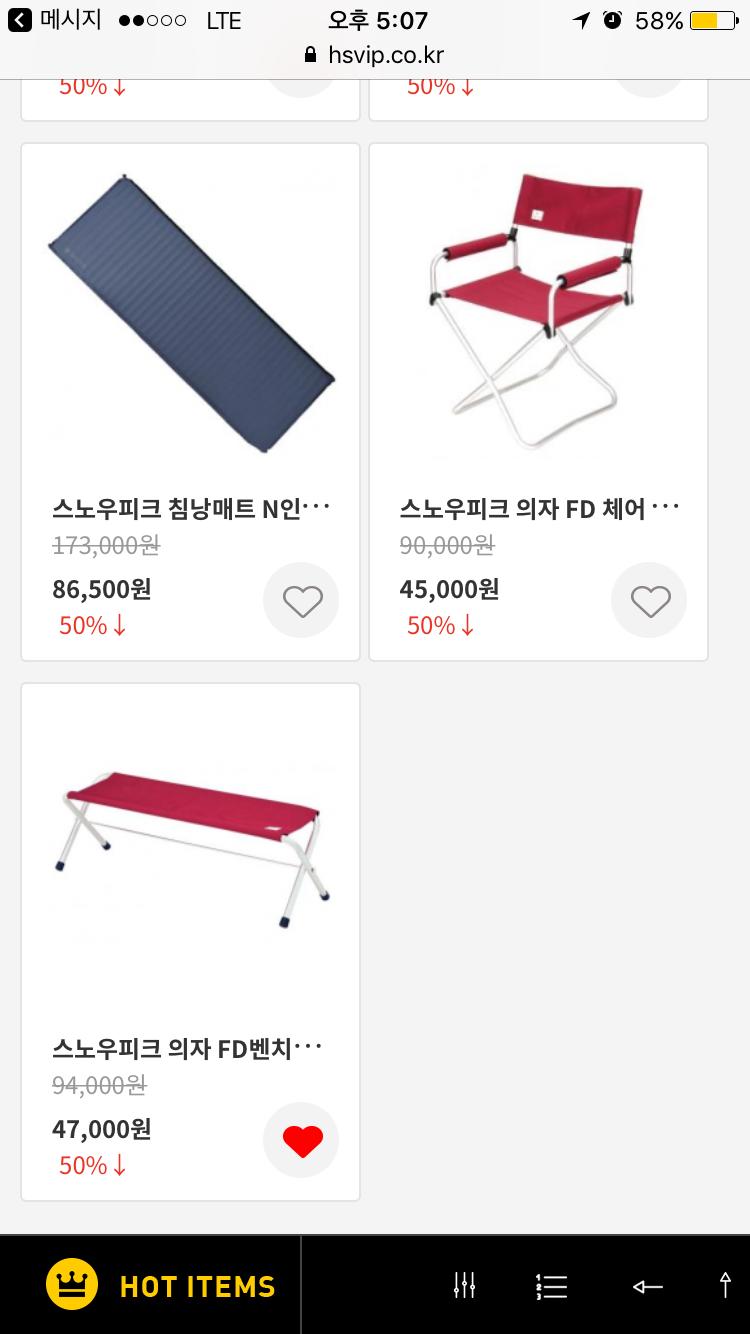Tap the hsvip.co.kr address bar
The width and height of the screenshot is (750, 1334).
(375, 55)
